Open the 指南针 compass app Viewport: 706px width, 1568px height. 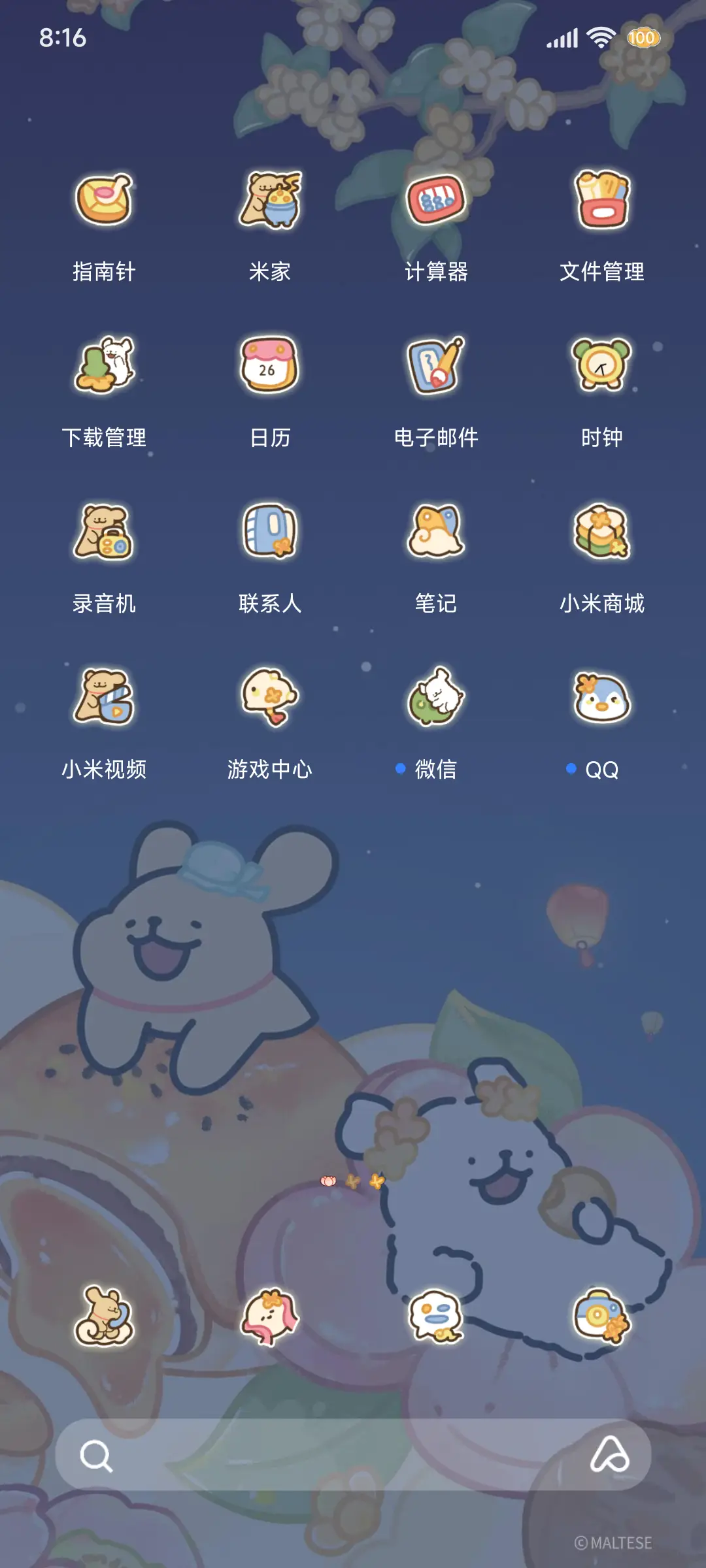coord(105,203)
